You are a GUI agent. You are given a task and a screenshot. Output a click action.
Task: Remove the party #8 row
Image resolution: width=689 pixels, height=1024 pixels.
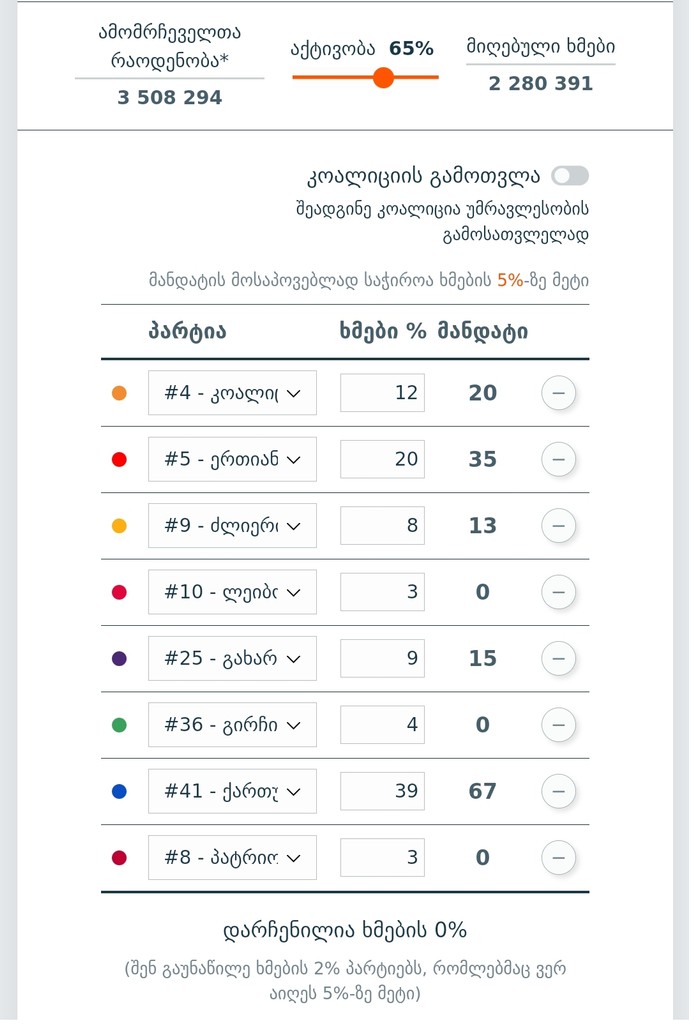coord(558,857)
